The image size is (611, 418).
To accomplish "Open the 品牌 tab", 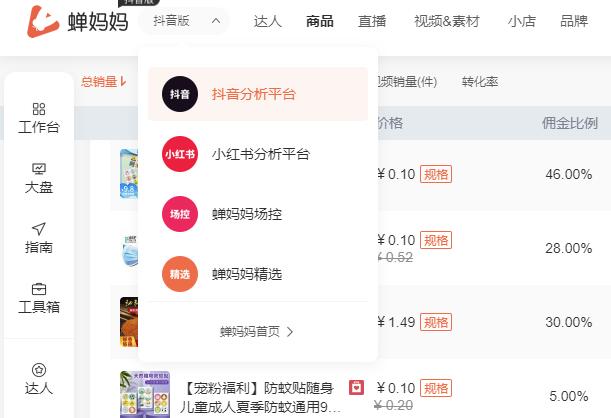I will 574,21.
